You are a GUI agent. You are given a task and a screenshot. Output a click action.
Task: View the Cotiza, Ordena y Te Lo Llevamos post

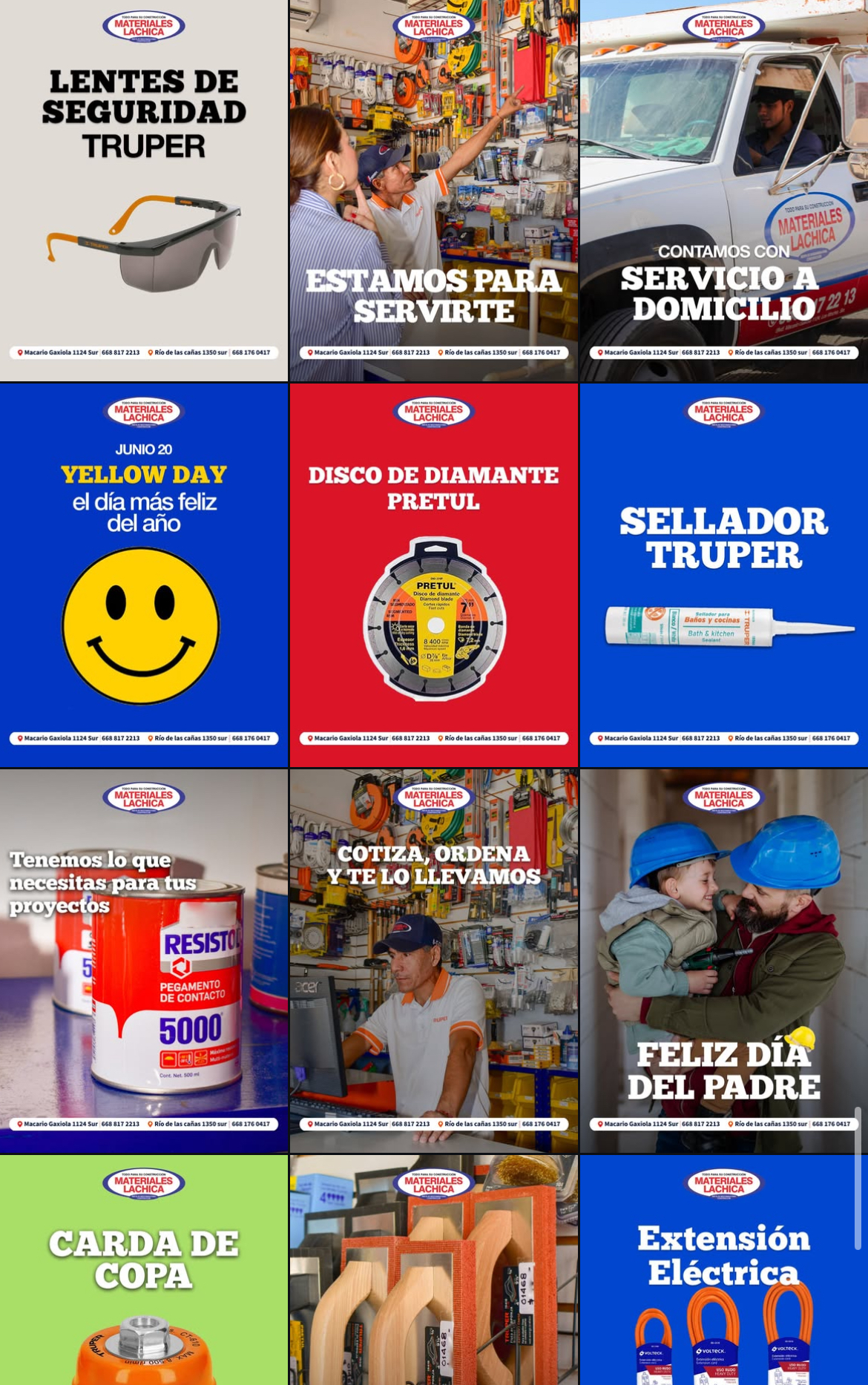[433, 961]
